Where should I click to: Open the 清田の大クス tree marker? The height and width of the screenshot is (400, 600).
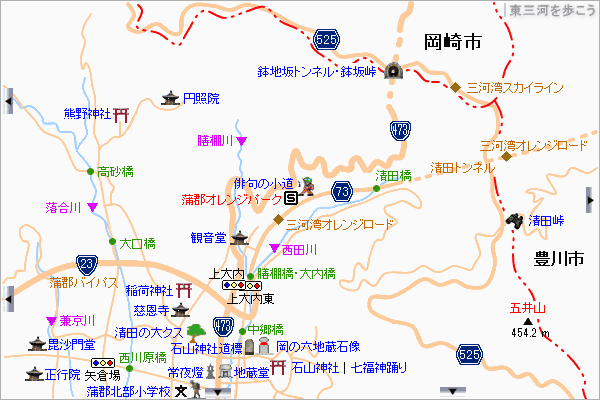coord(196,330)
